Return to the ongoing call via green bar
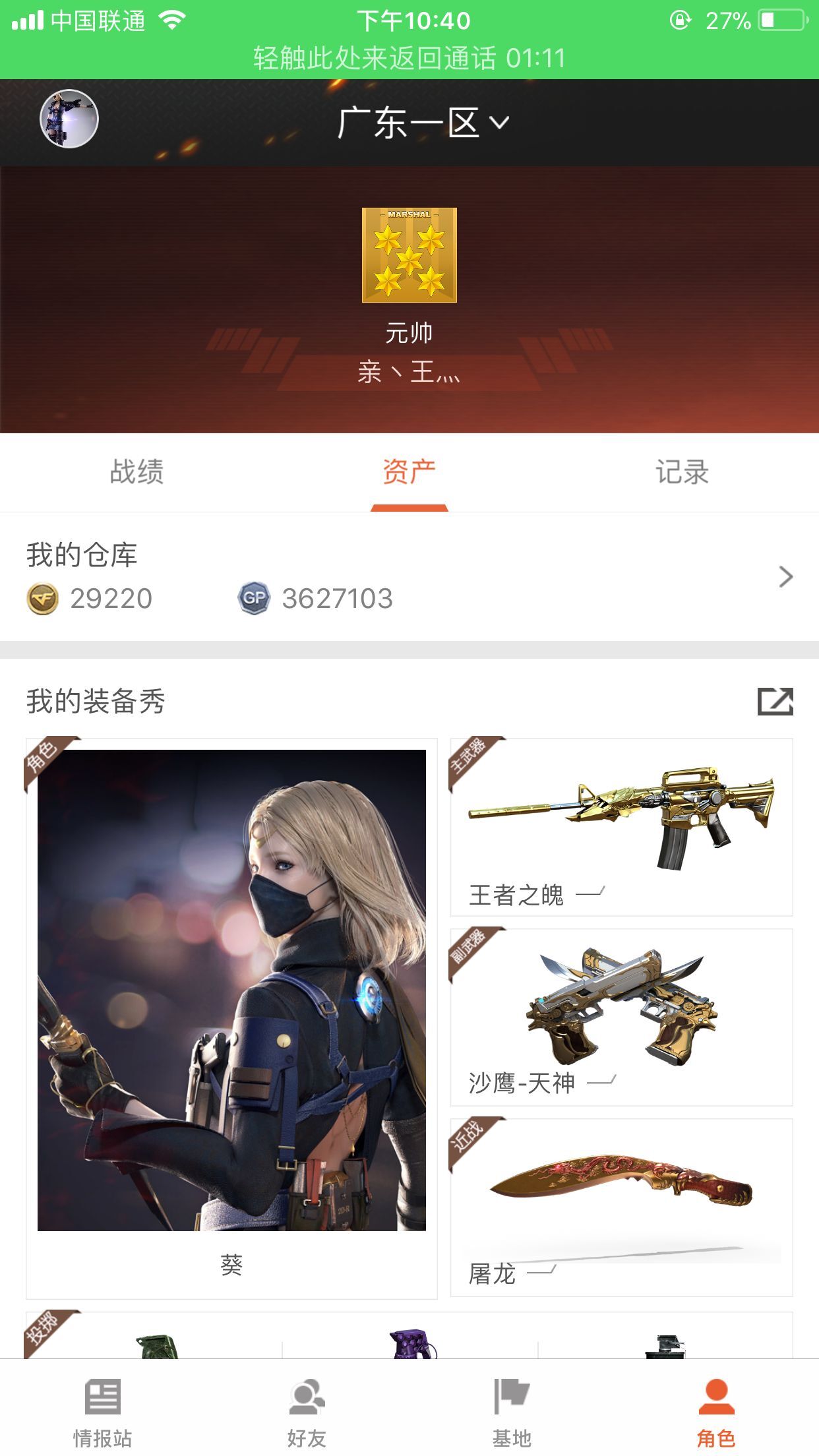819x1456 pixels. (409, 58)
